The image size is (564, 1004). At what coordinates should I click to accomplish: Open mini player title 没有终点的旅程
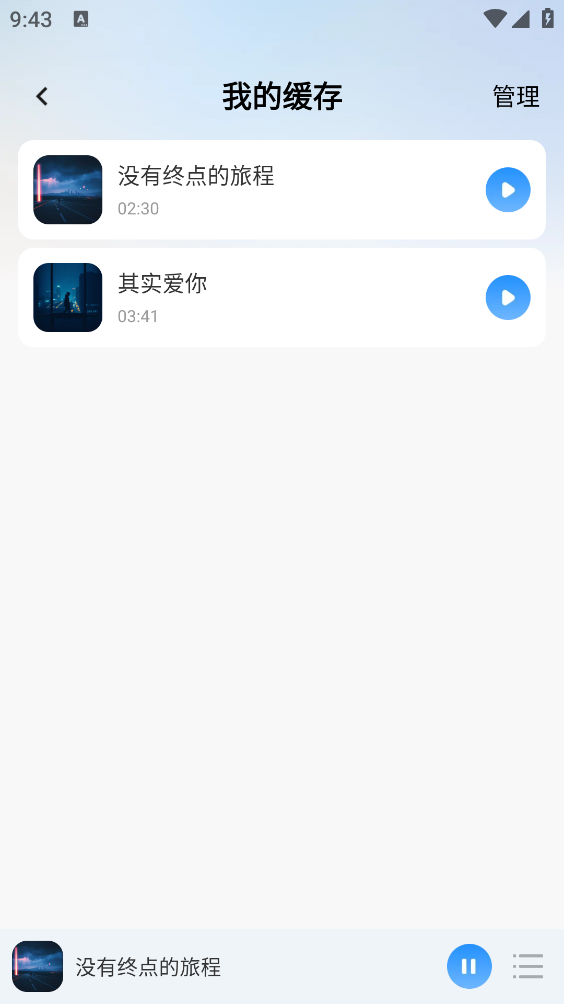click(148, 967)
